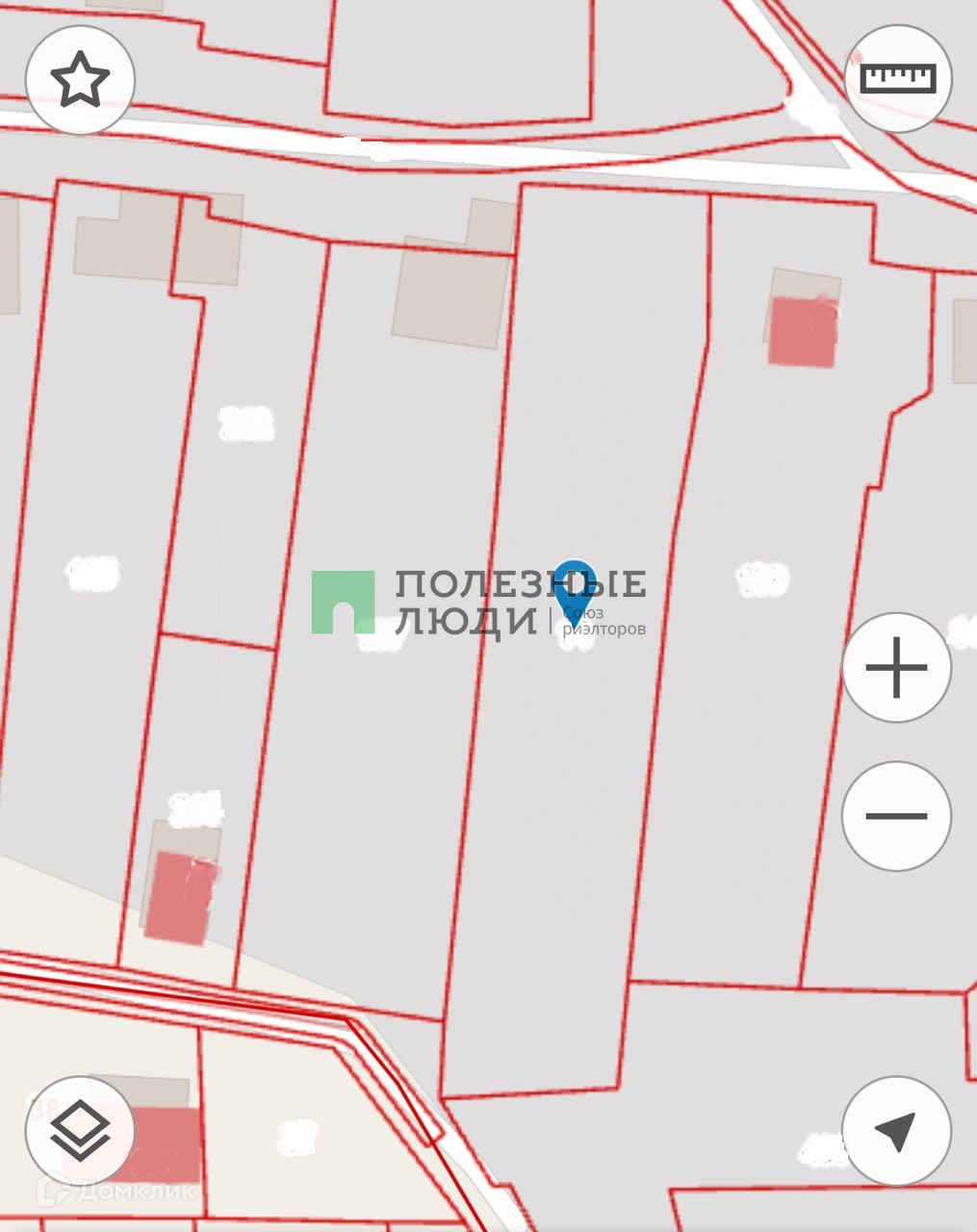
Task: Add this plot to favorites with the star
Action: [x=80, y=80]
